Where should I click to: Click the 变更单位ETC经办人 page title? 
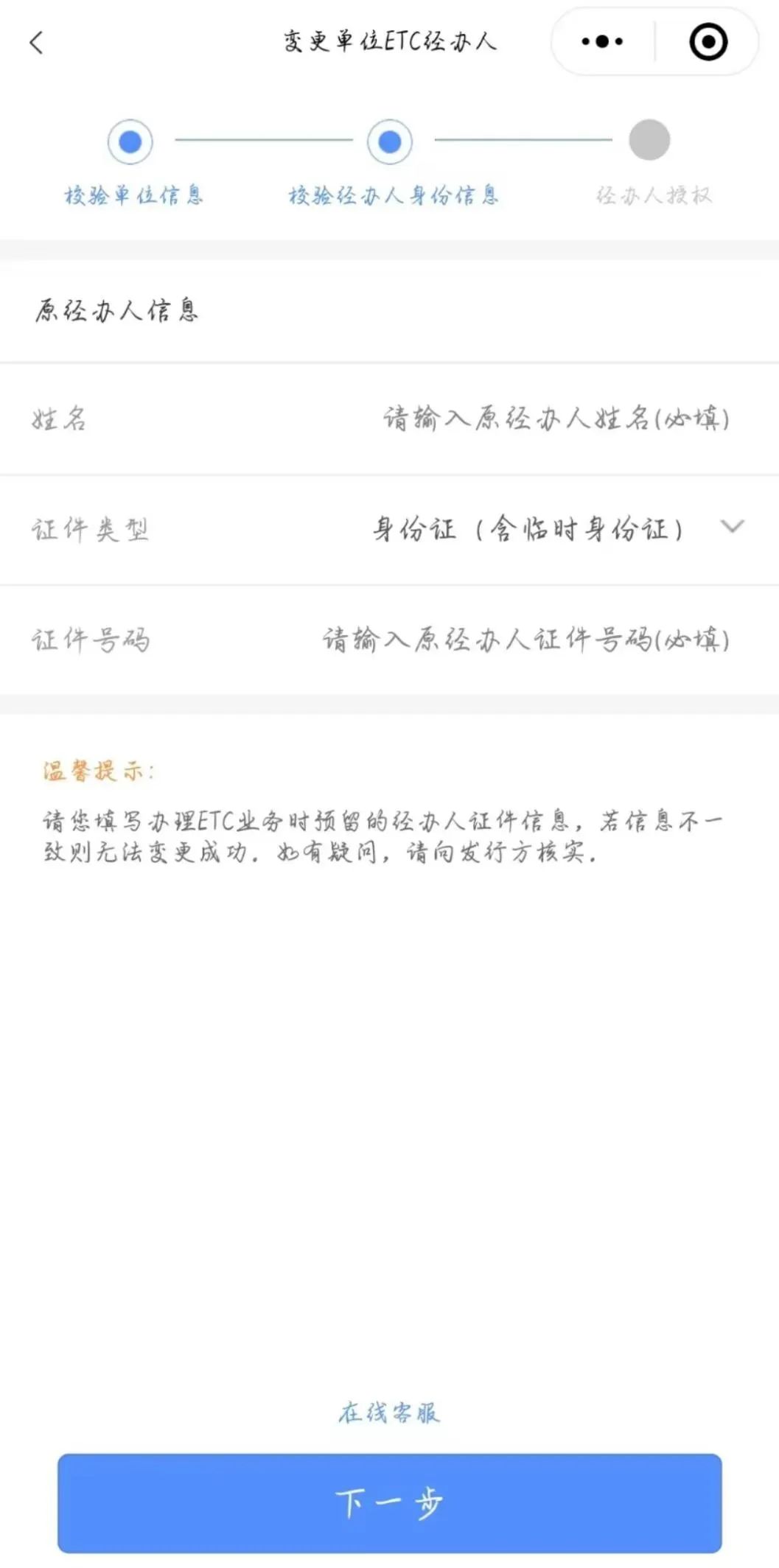click(x=389, y=42)
